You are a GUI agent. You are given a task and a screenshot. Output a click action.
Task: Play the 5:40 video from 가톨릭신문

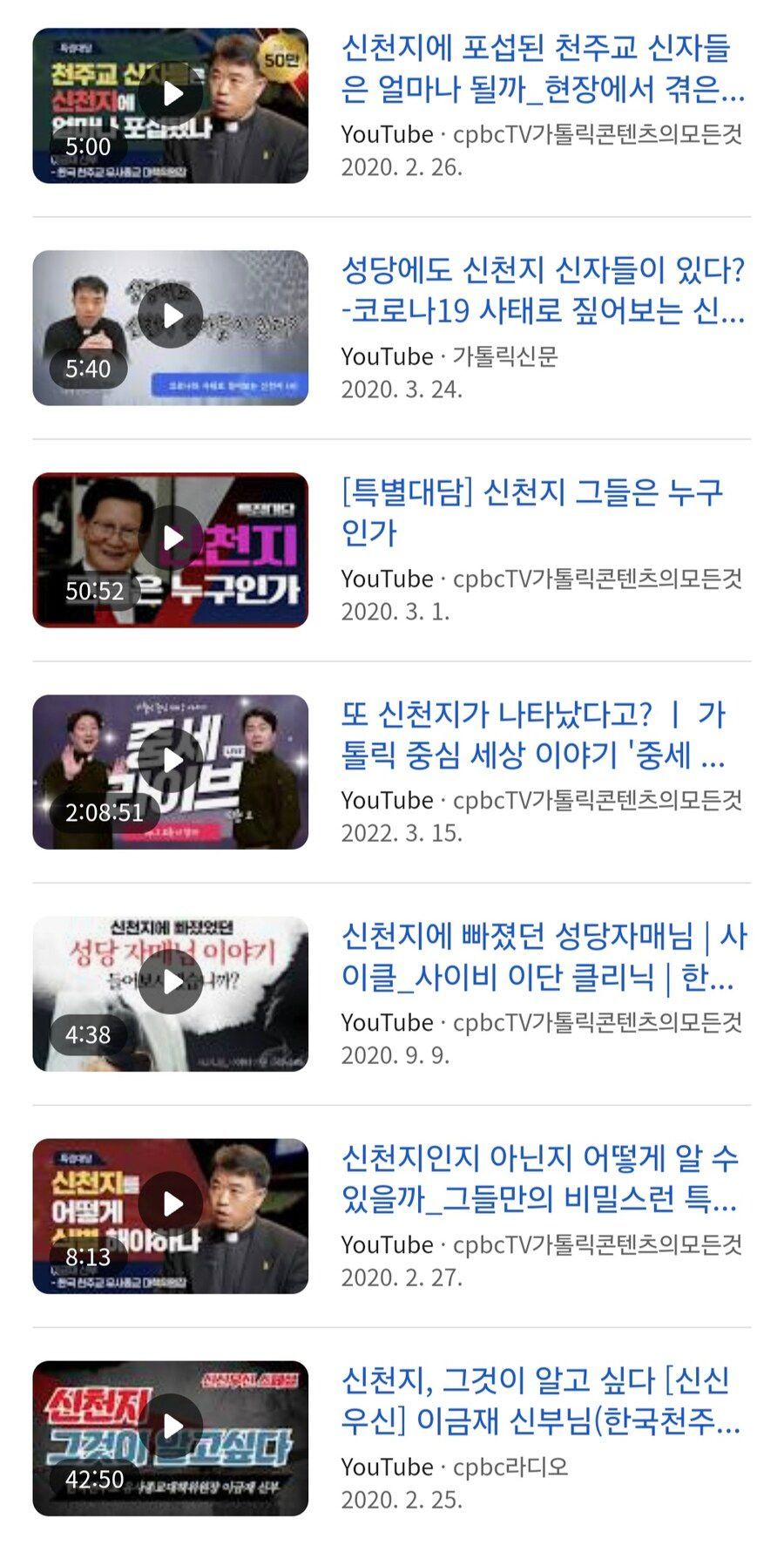[171, 328]
